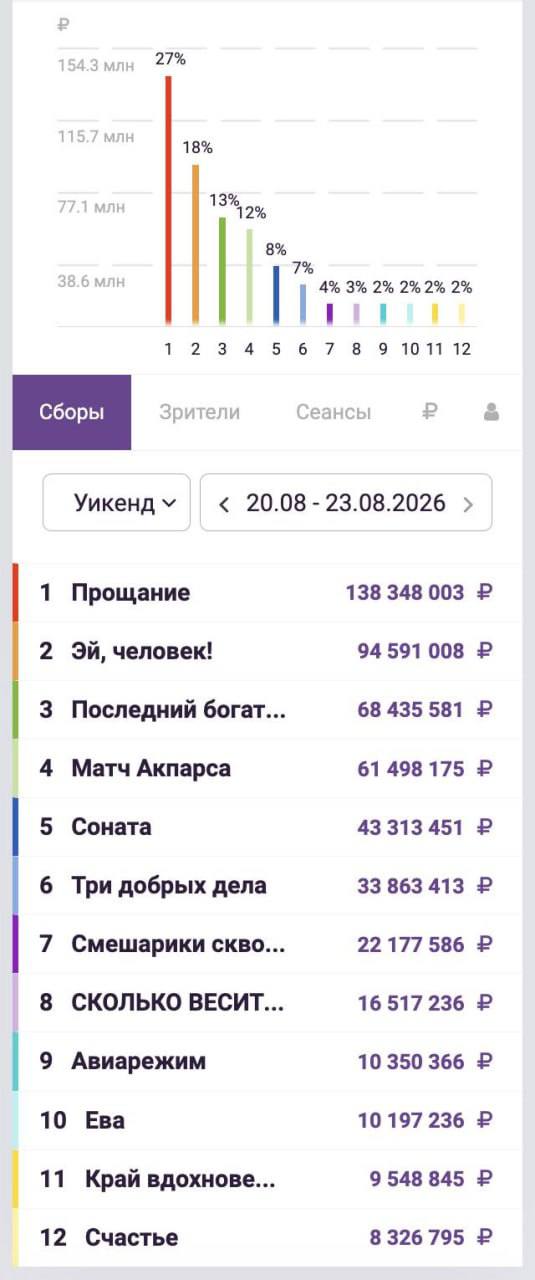This screenshot has width=535, height=1280.
Task: Open the film Смешарики скво...
Action: 267,944
